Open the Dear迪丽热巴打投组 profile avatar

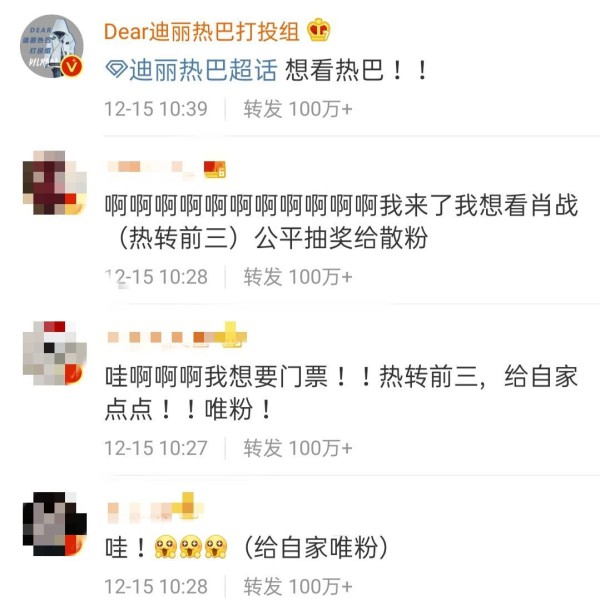53,47
